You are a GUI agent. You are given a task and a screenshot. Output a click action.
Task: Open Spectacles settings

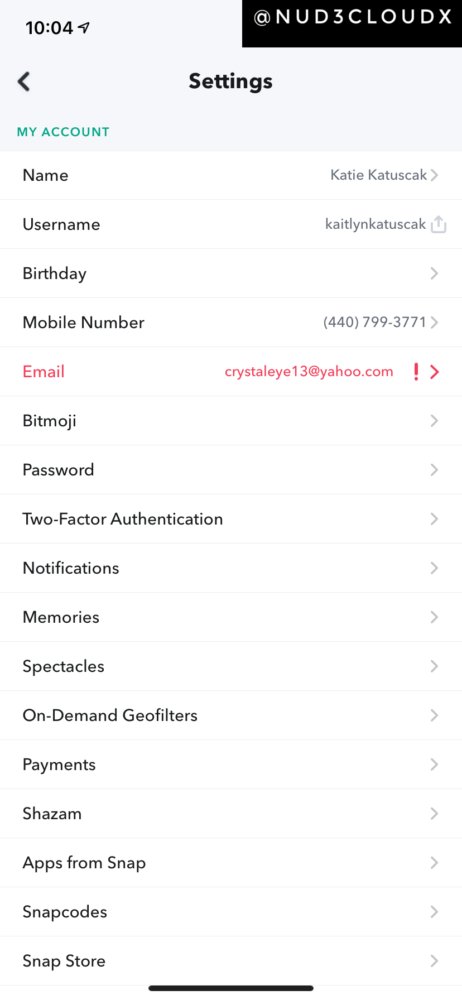(231, 666)
